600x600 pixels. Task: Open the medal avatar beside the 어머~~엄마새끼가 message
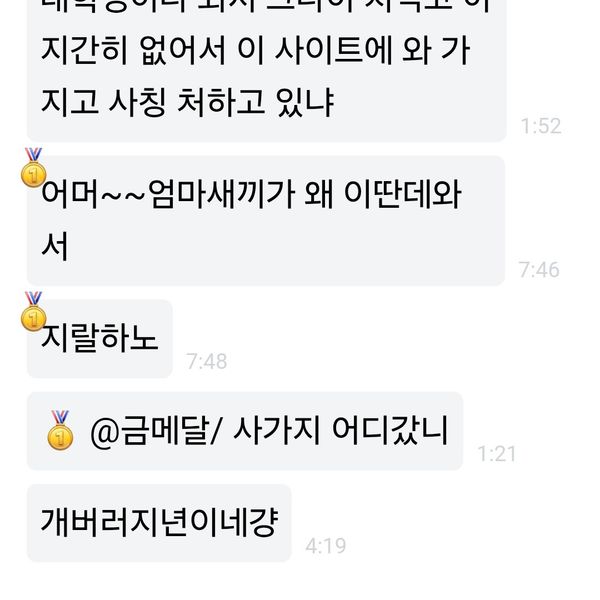click(x=34, y=167)
